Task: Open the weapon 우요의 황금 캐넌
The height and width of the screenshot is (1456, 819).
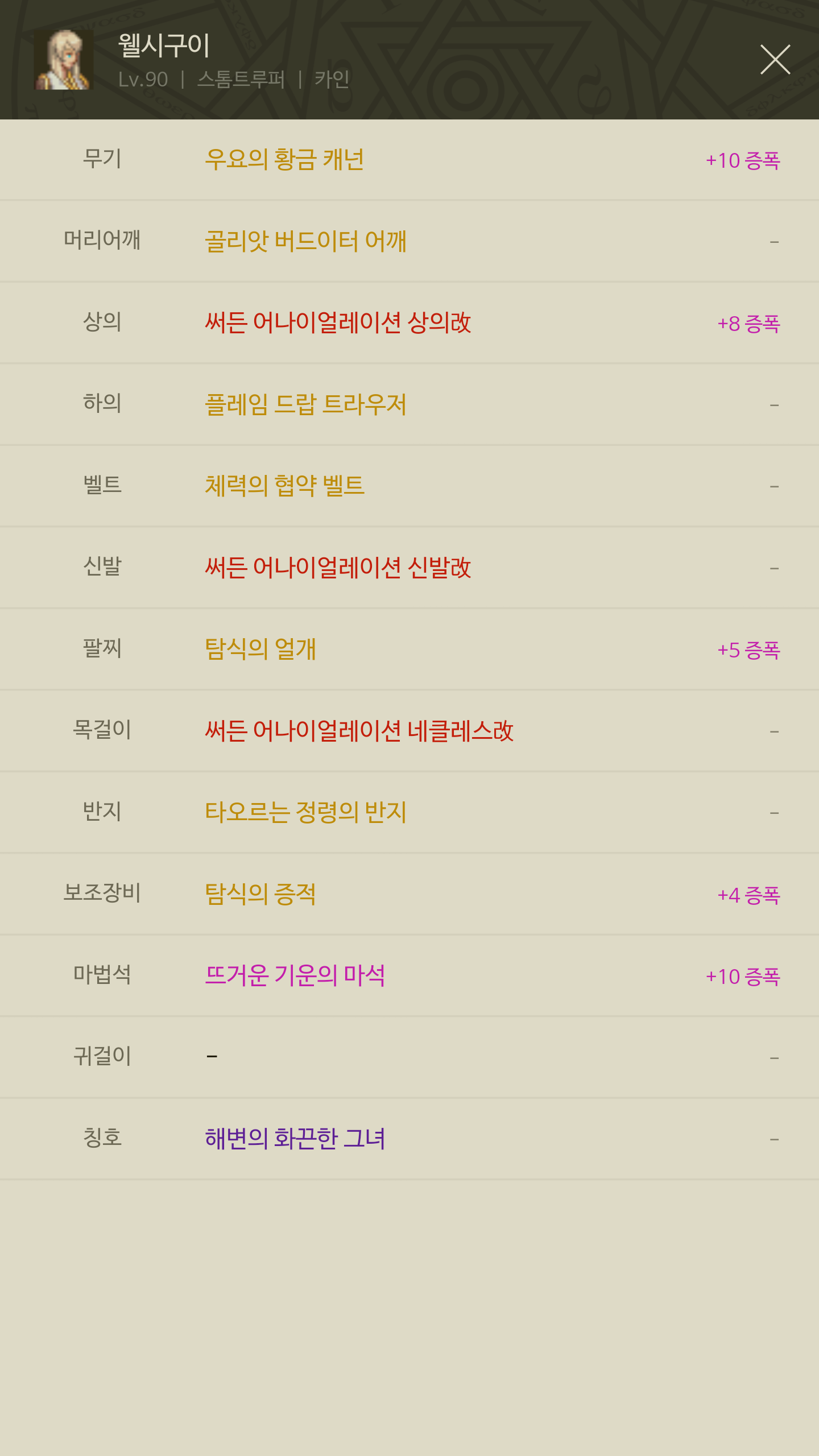Action: coord(284,159)
